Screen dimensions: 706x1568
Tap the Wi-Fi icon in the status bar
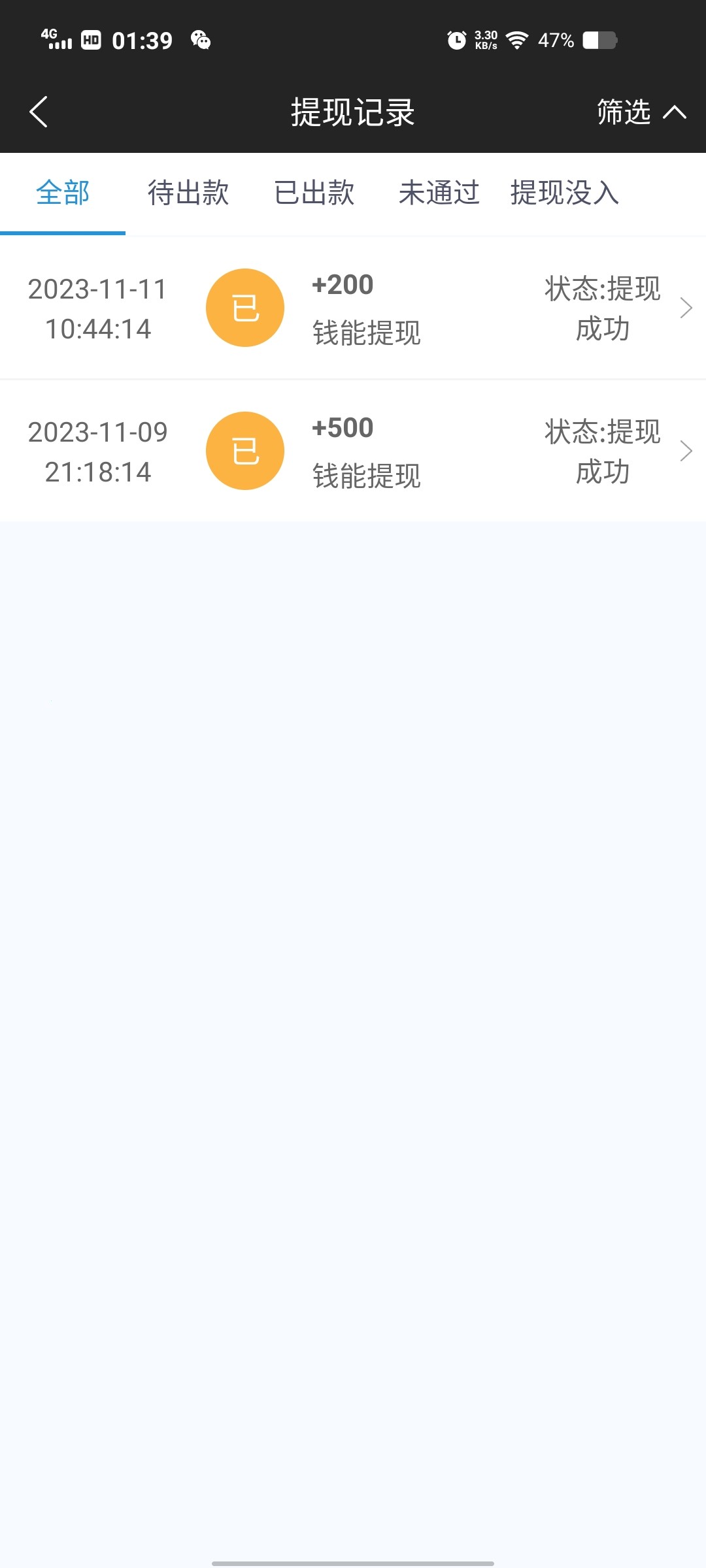tap(516, 41)
